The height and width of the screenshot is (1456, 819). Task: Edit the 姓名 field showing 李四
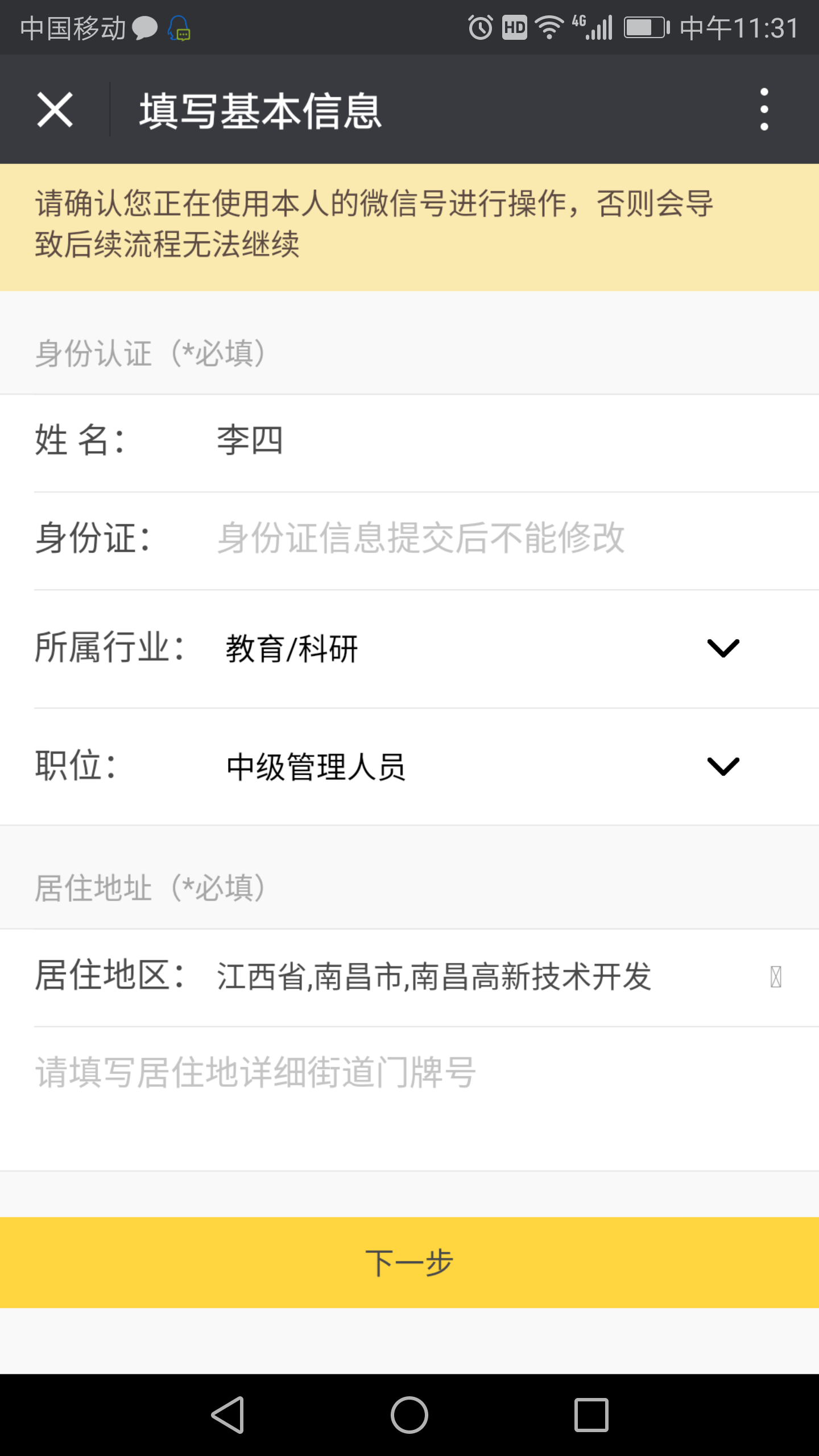coord(455,441)
